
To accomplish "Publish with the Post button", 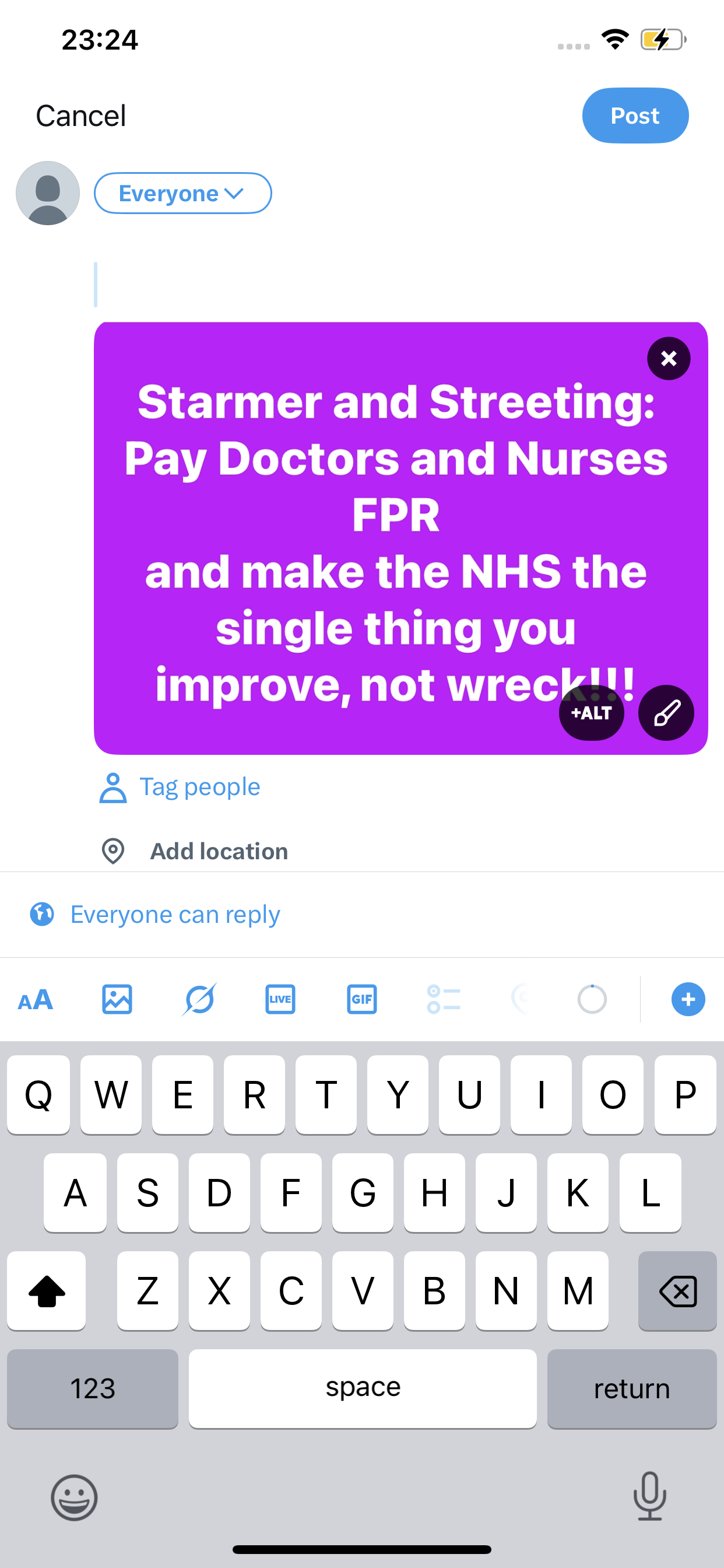I will point(635,116).
